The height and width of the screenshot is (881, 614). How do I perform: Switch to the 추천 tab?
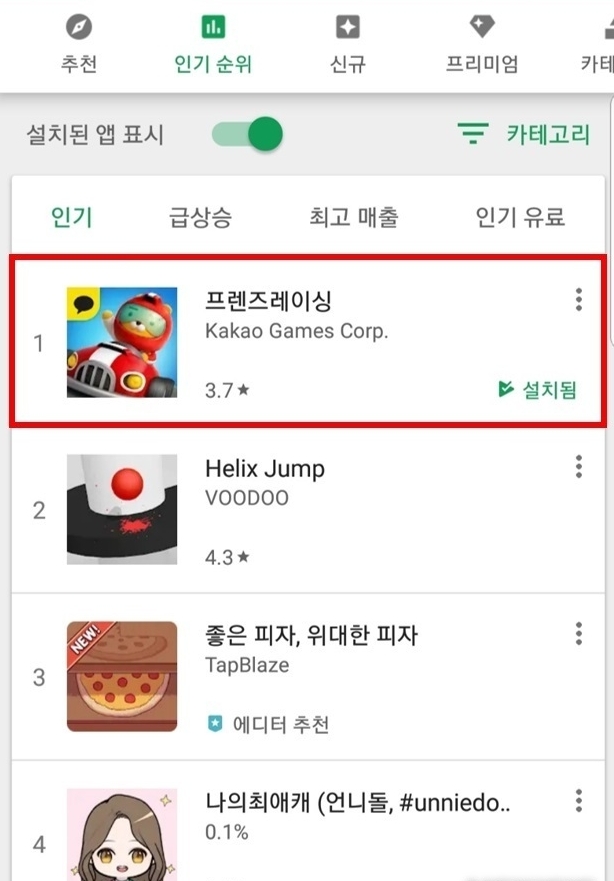click(79, 45)
